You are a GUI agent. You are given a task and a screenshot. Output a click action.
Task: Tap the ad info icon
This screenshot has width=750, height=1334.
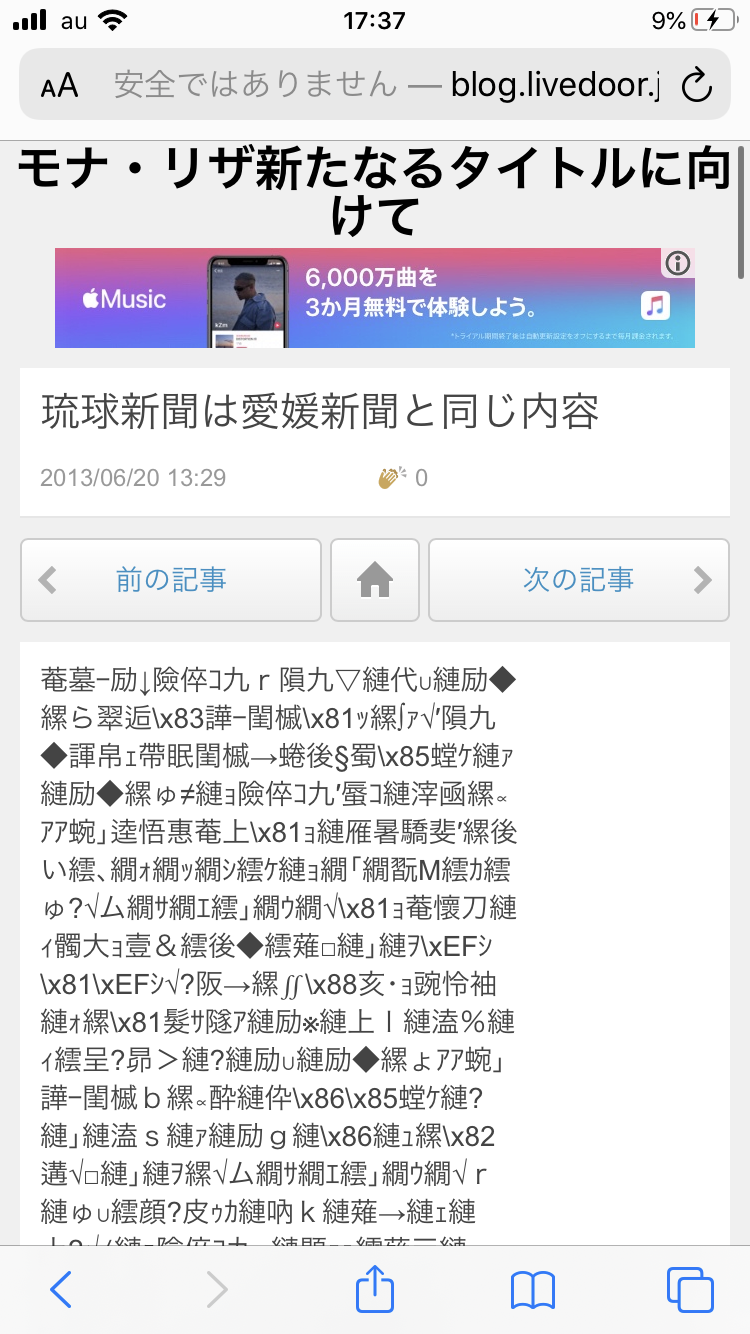click(x=678, y=263)
